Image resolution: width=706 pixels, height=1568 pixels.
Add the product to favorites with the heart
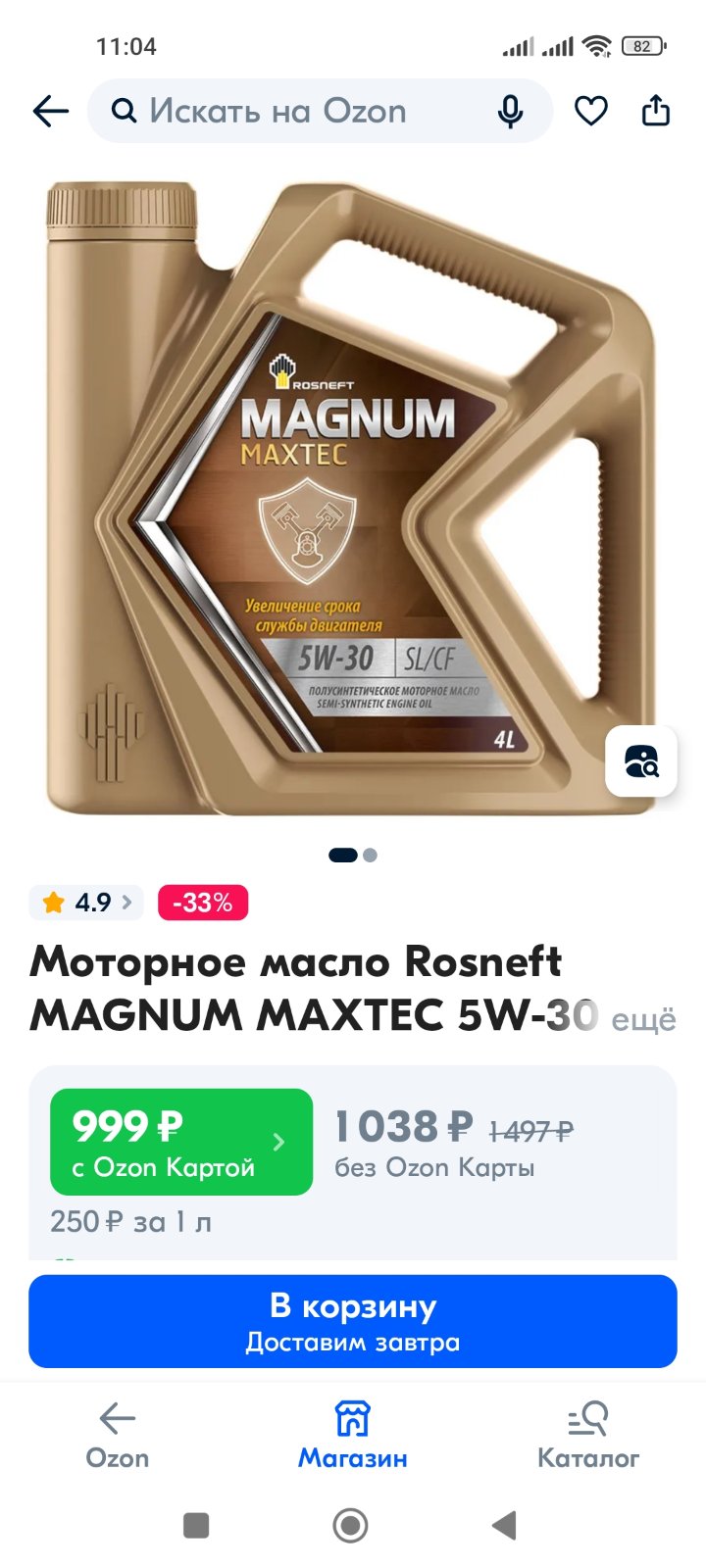591,111
